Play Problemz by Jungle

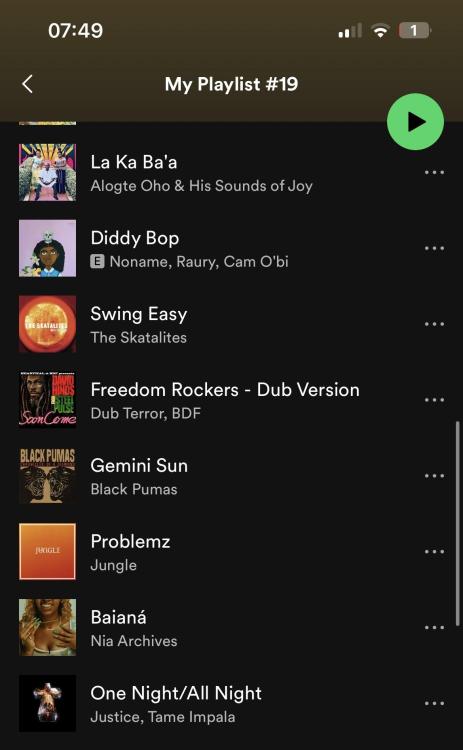point(208,552)
